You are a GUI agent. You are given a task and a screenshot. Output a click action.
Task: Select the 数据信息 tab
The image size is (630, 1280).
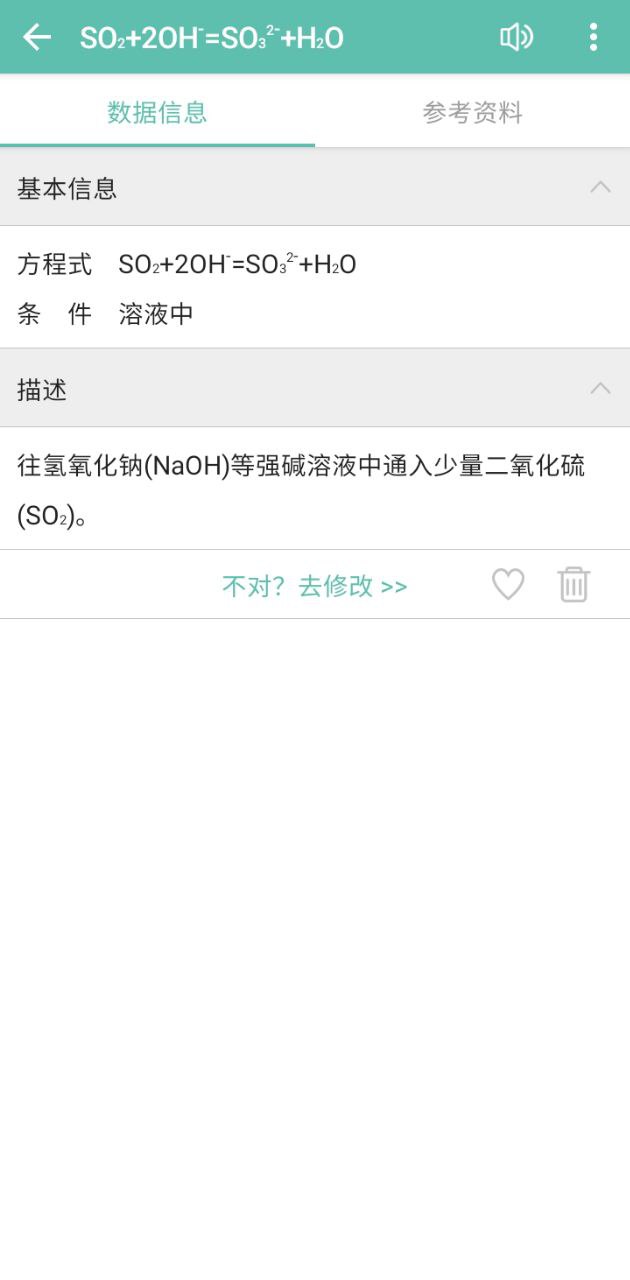(157, 112)
